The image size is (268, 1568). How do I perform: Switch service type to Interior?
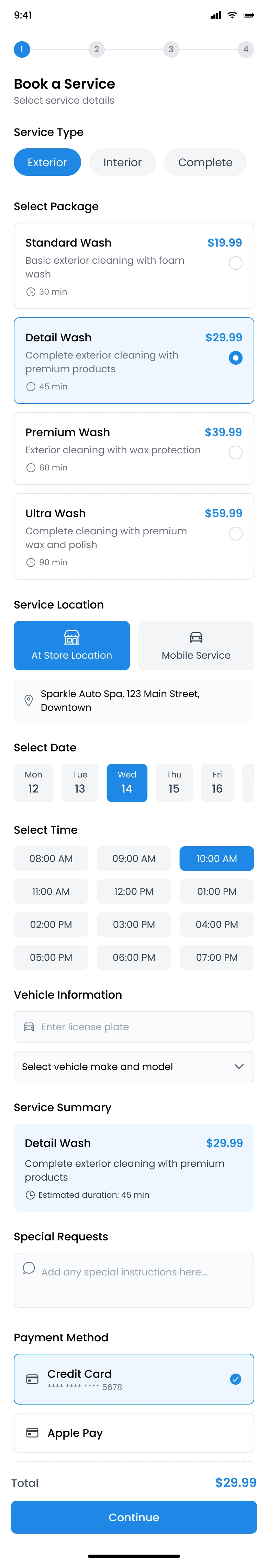[122, 162]
